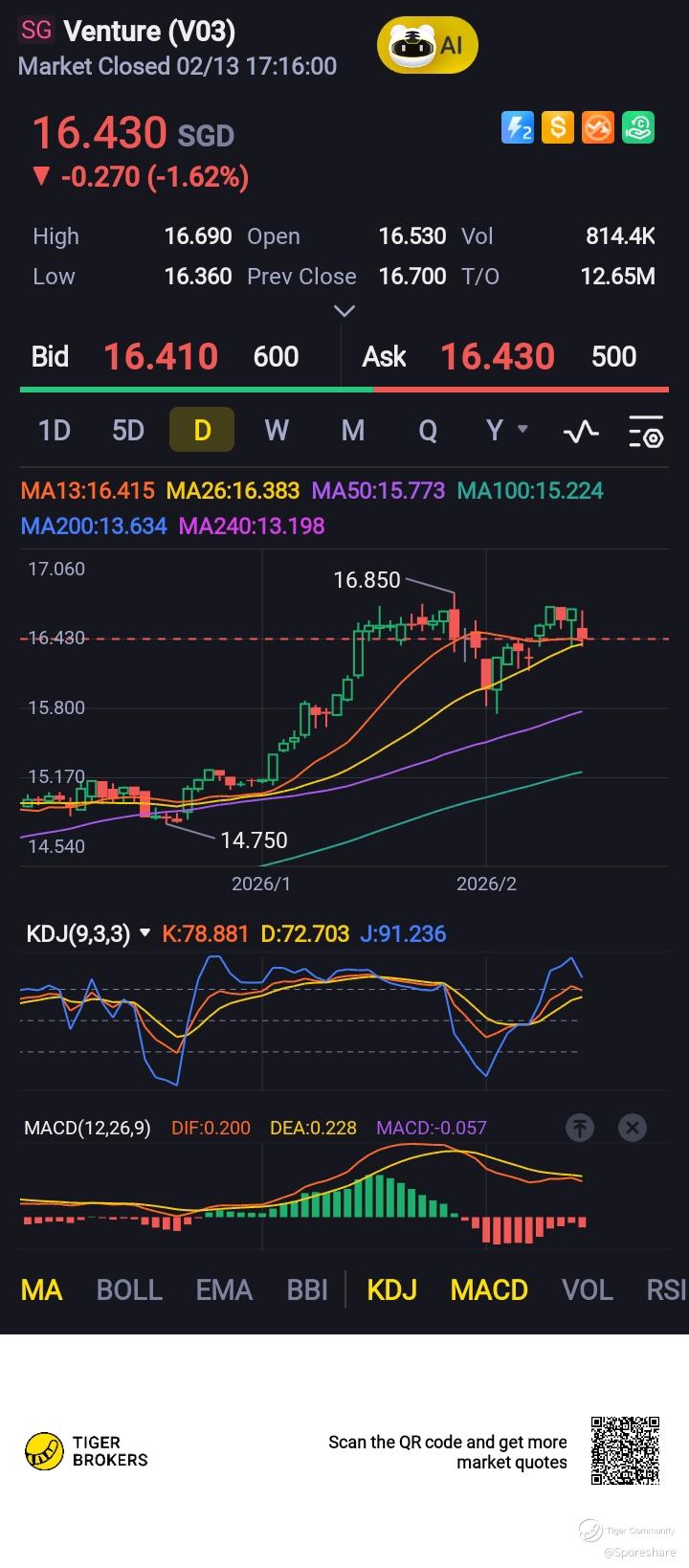689x1568 pixels.
Task: Open the chart type line icon
Action: coord(581,432)
